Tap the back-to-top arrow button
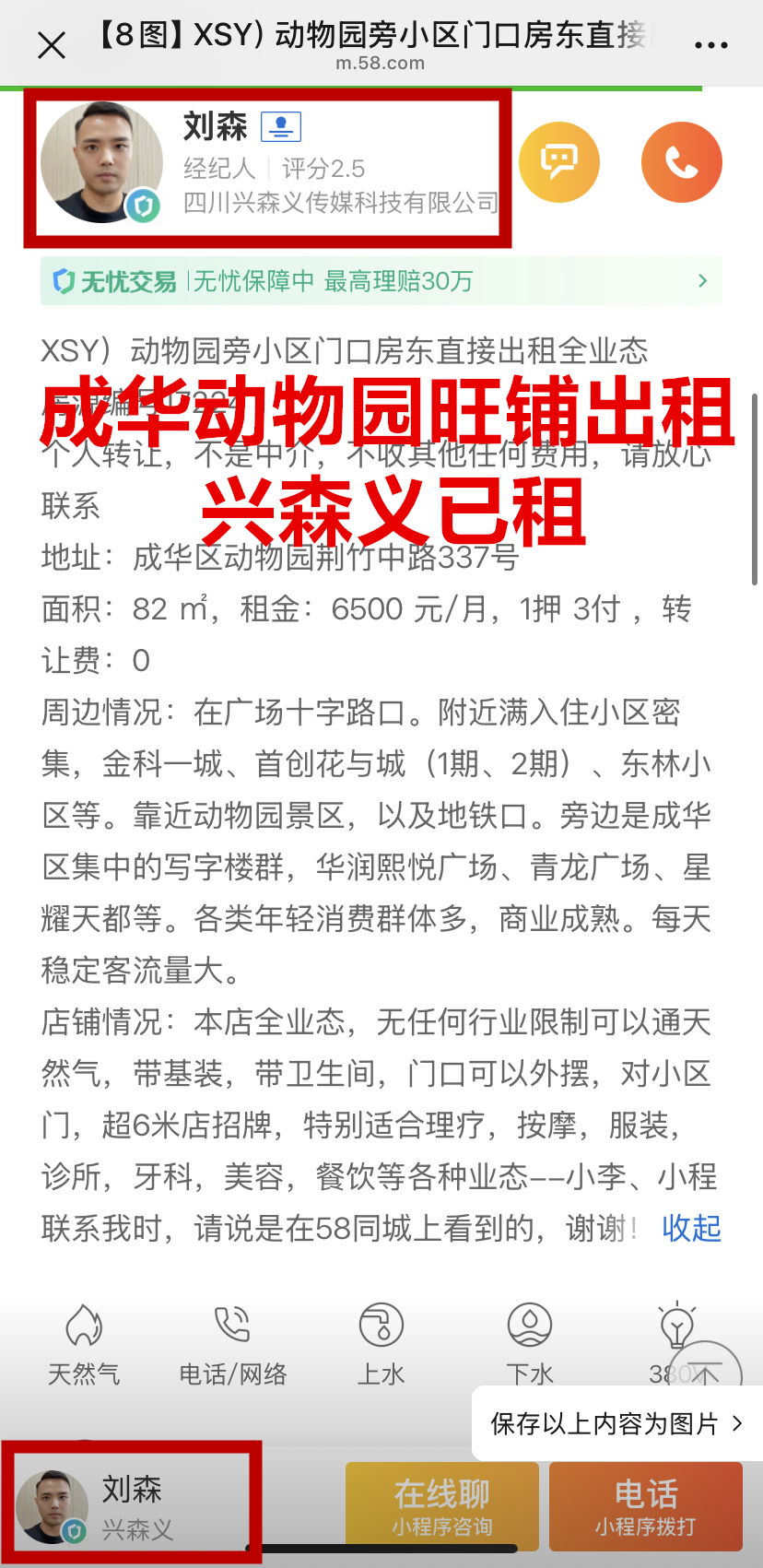This screenshot has width=763, height=1568. pos(705,1373)
